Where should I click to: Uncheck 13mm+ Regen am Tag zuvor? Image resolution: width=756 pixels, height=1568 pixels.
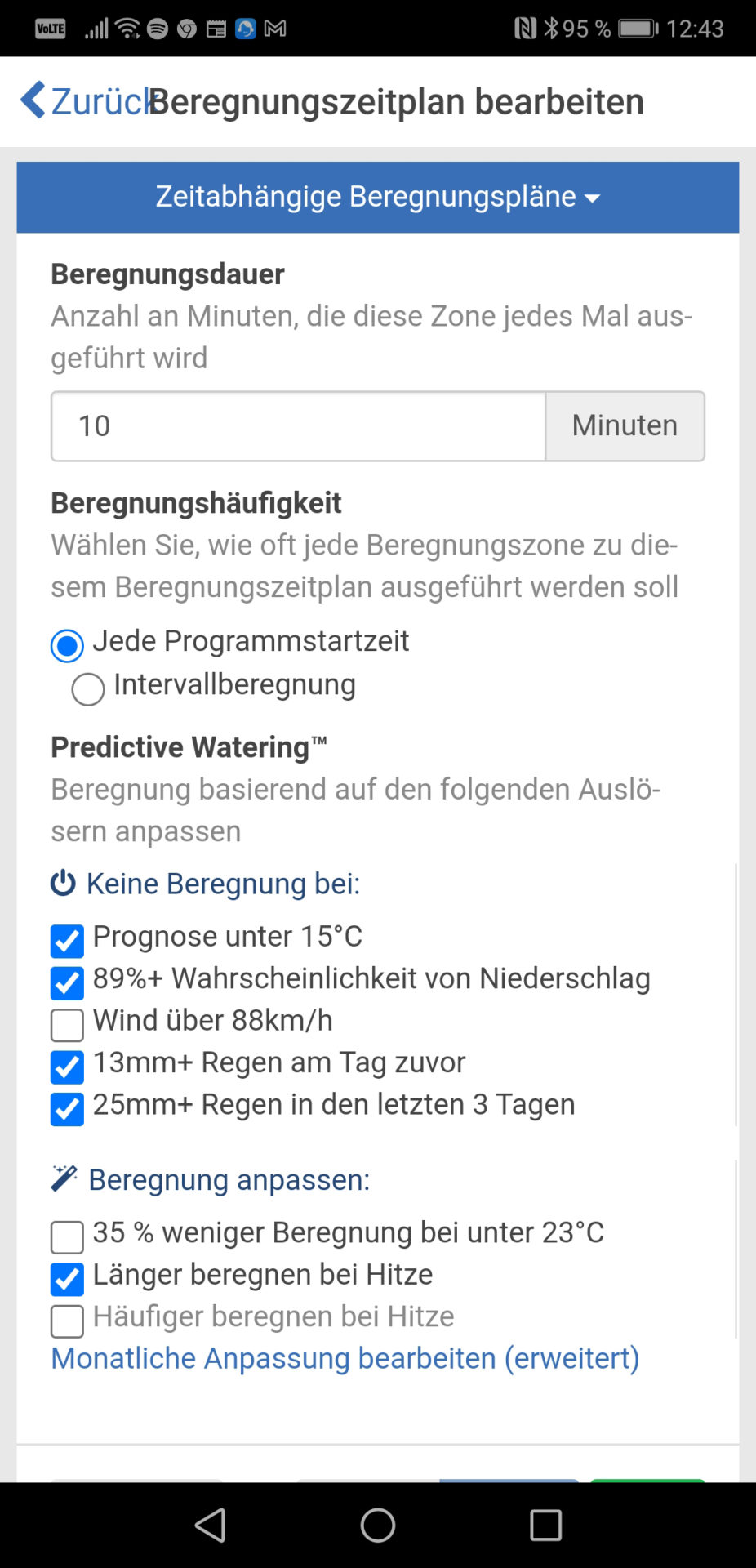pos(67,1067)
